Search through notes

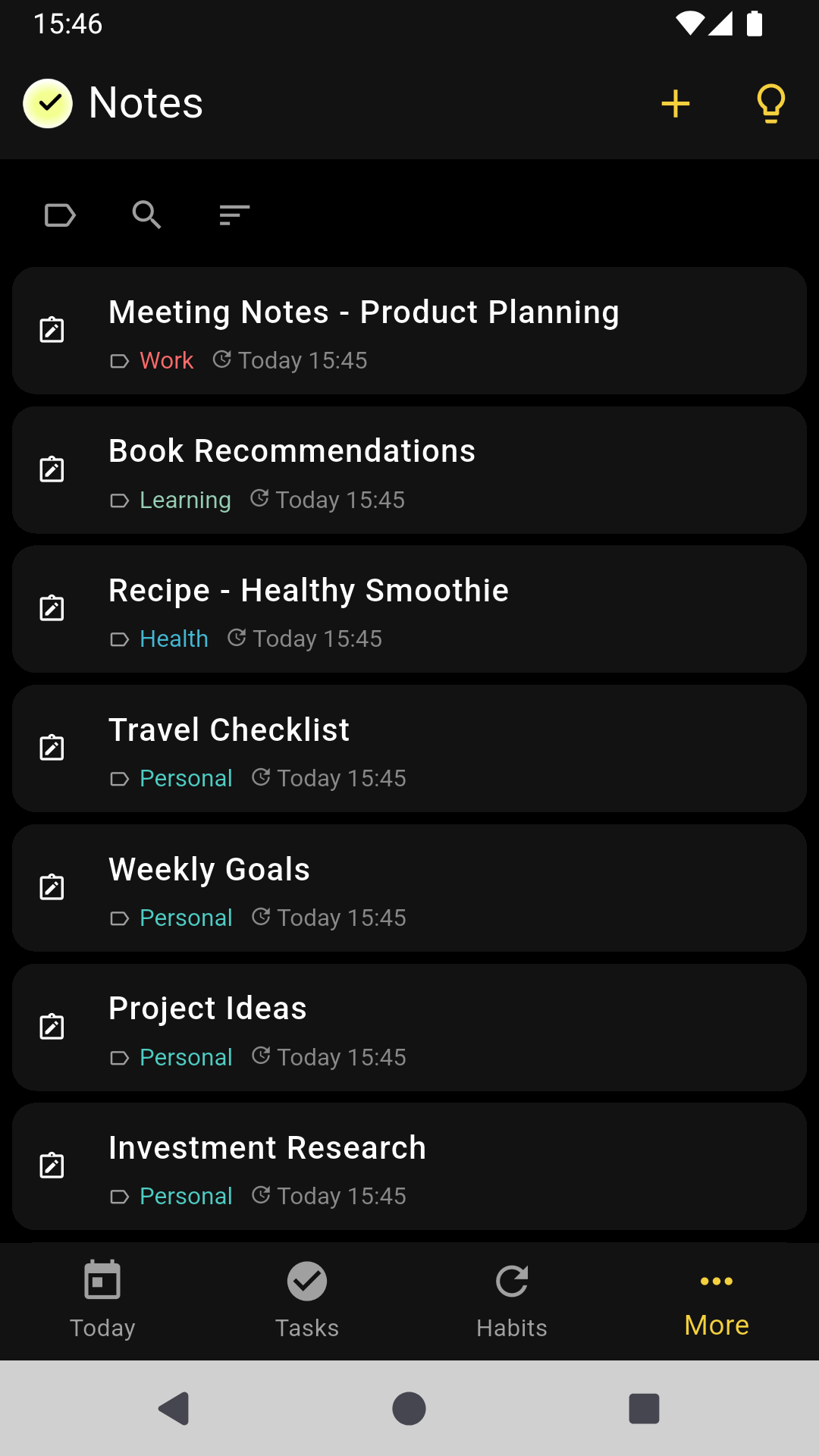click(146, 215)
